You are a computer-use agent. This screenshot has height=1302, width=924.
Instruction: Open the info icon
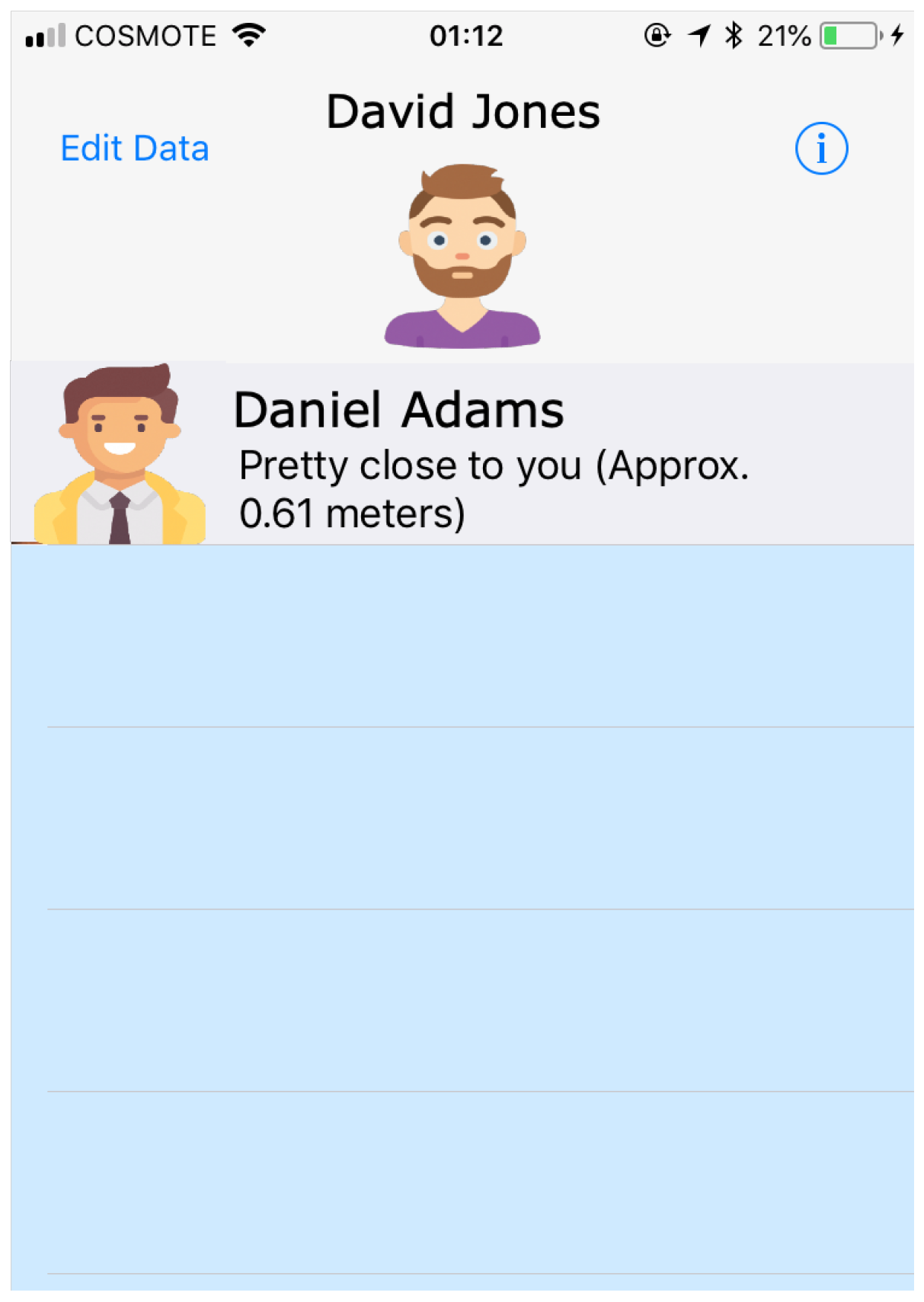[x=820, y=149]
